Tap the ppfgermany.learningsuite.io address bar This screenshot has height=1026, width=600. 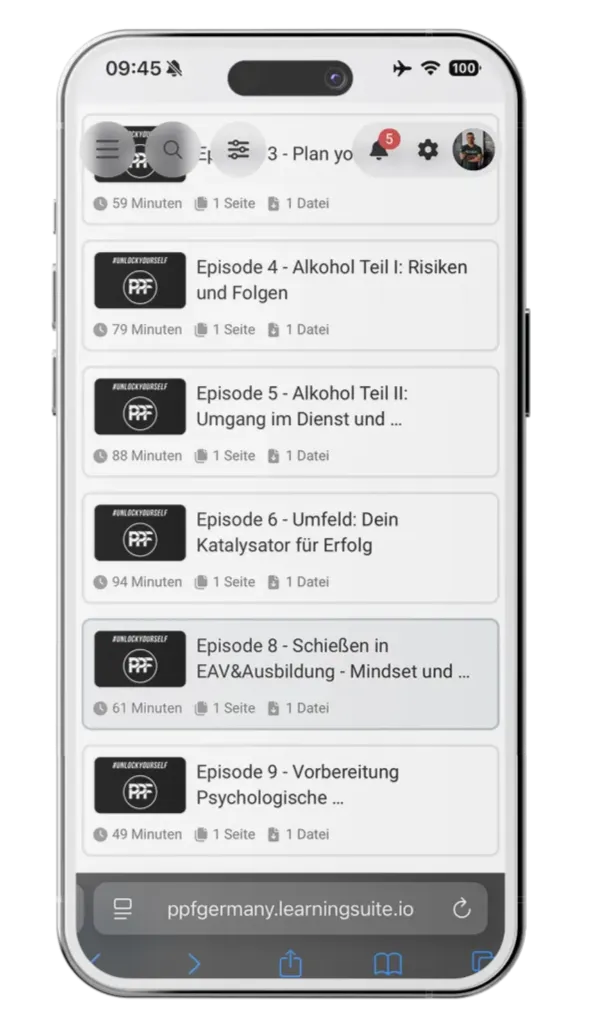click(290, 909)
